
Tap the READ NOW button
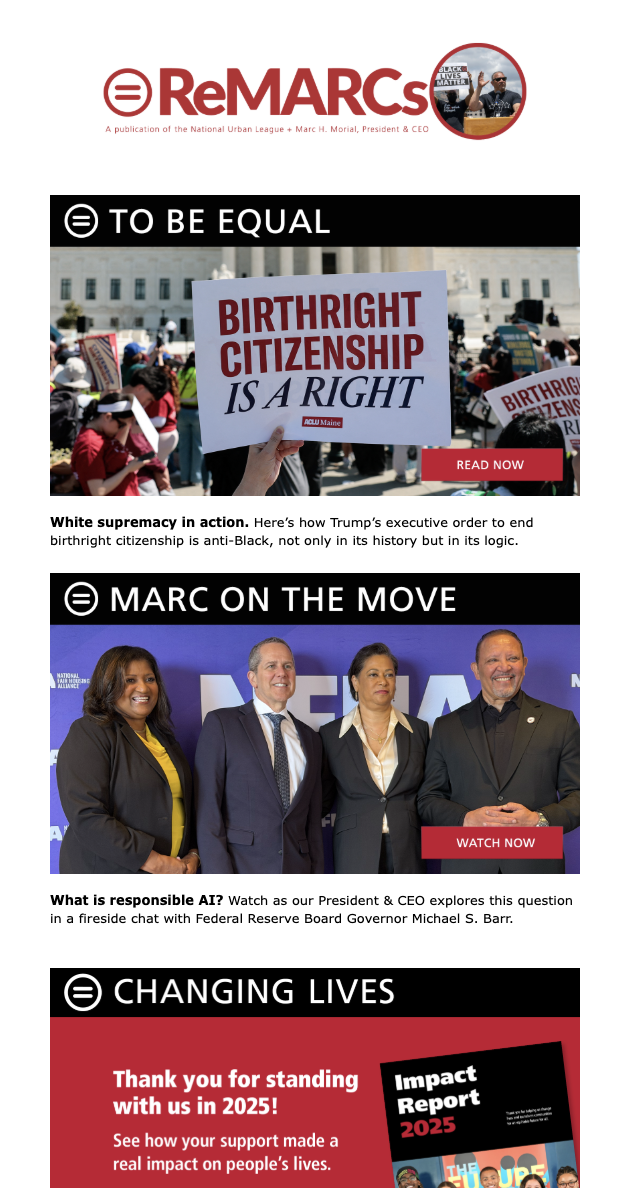(x=491, y=465)
